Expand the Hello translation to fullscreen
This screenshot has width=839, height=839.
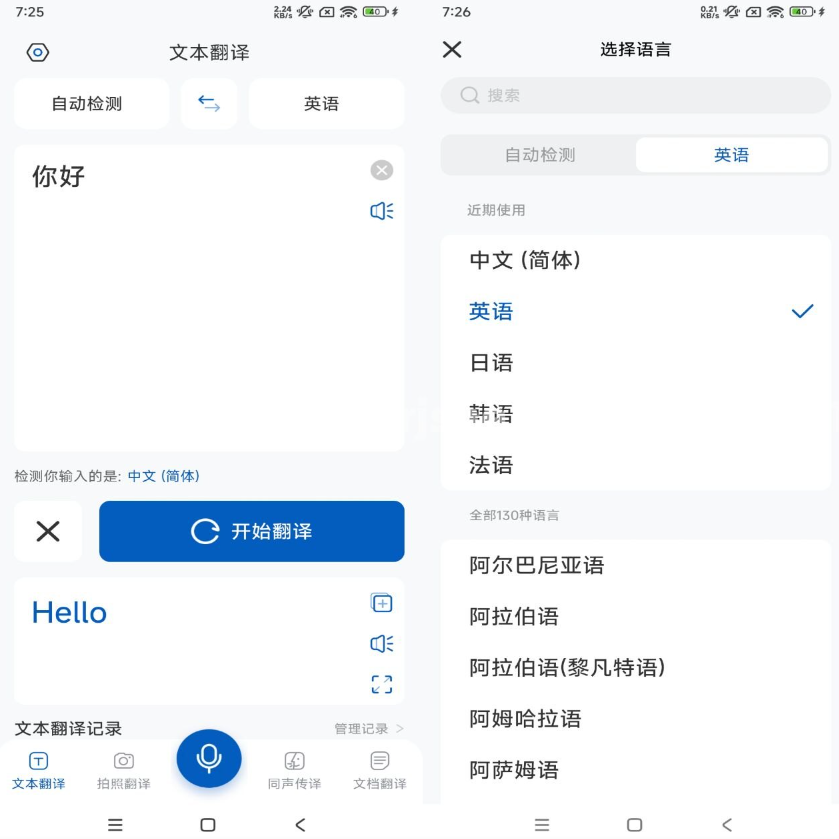pyautogui.click(x=382, y=684)
